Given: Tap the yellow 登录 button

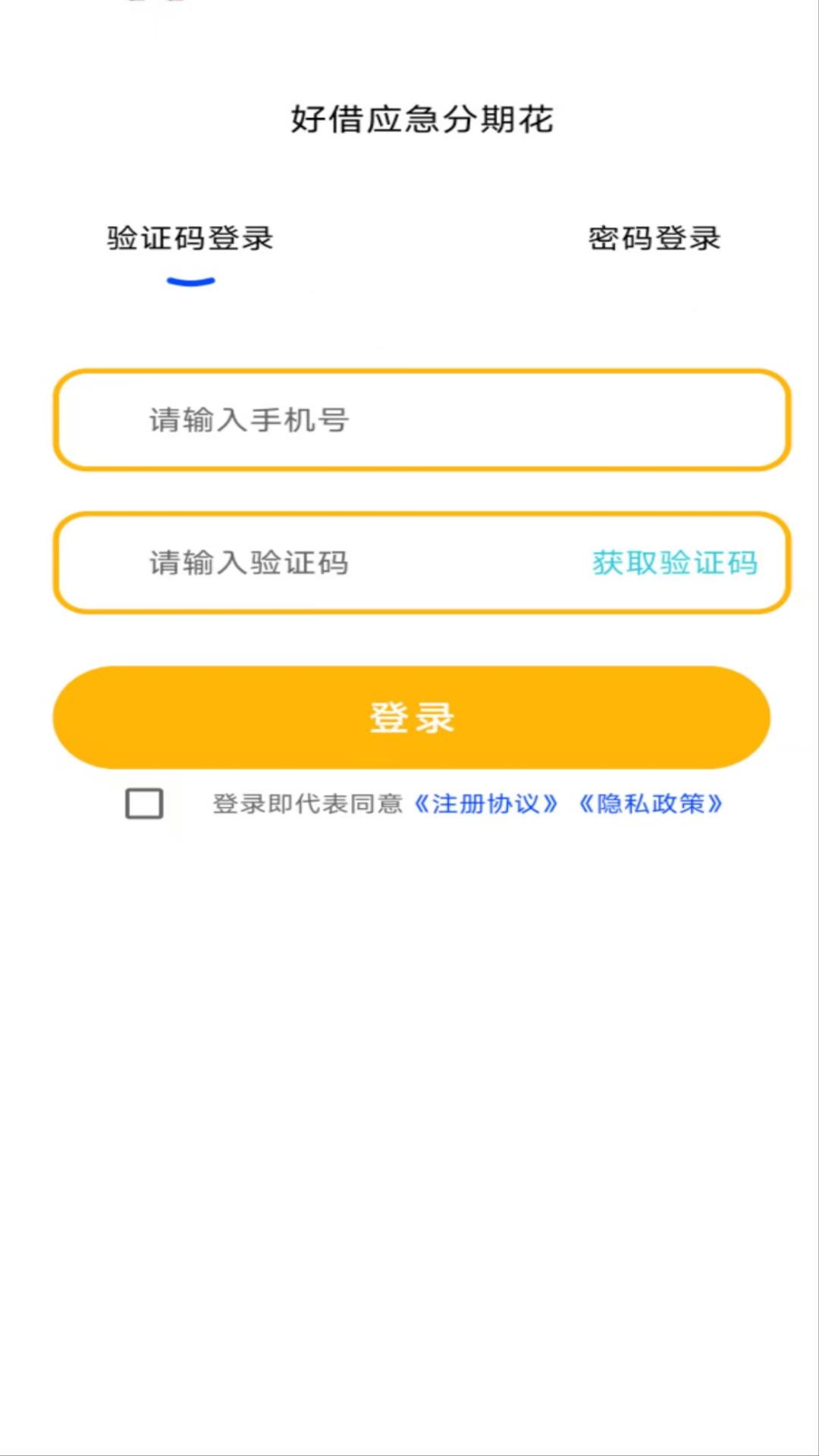Looking at the screenshot, I should 412,717.
